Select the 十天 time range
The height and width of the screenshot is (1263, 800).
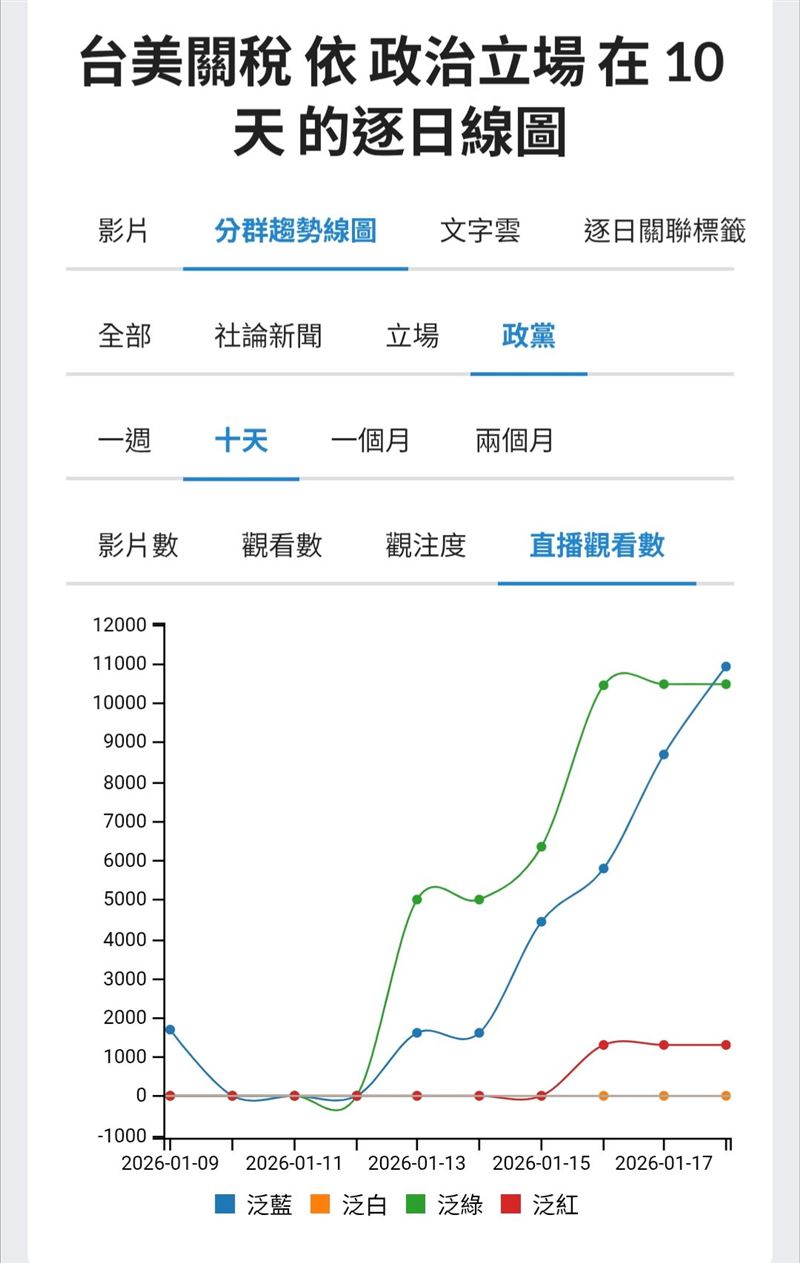[x=239, y=441]
